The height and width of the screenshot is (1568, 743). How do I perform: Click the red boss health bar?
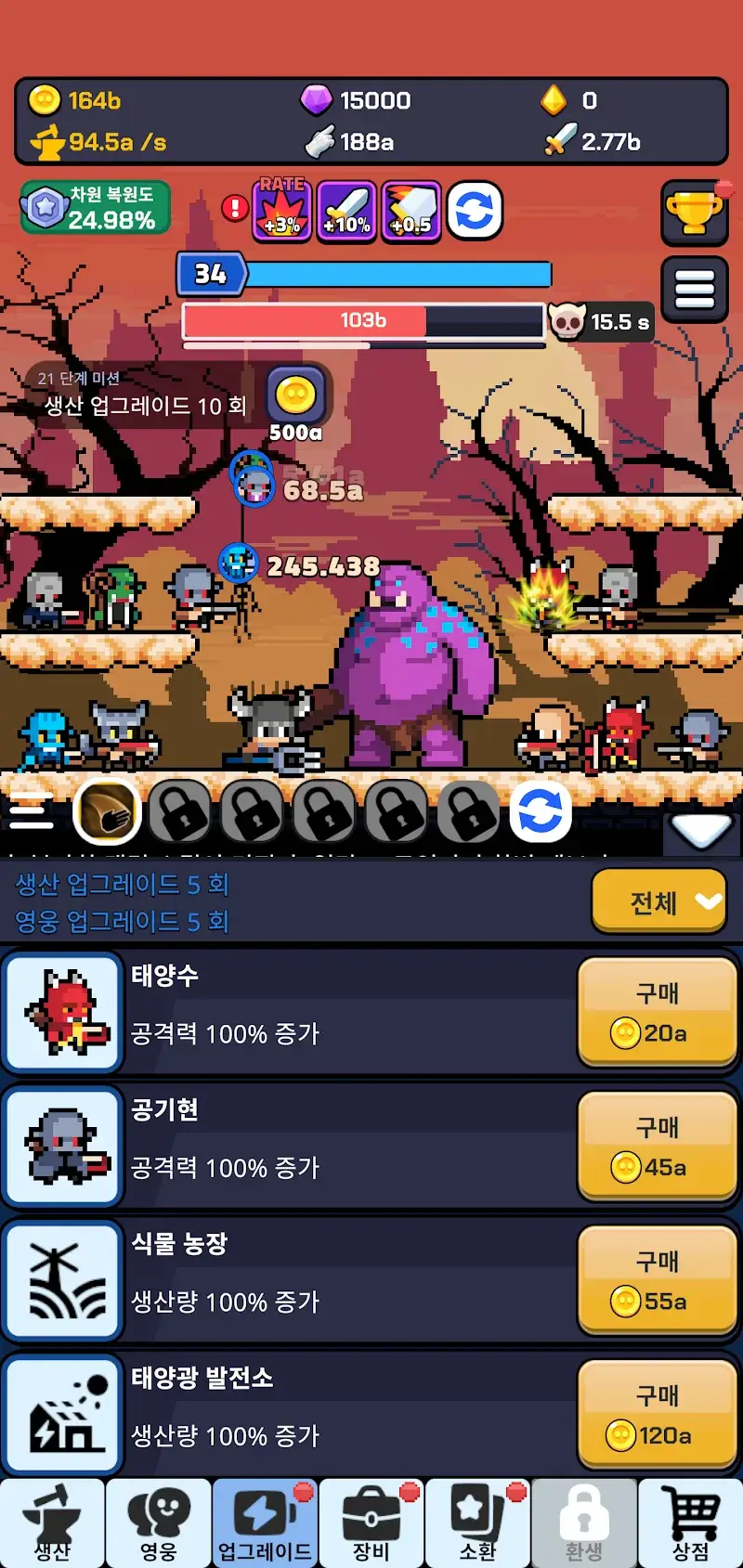362,320
